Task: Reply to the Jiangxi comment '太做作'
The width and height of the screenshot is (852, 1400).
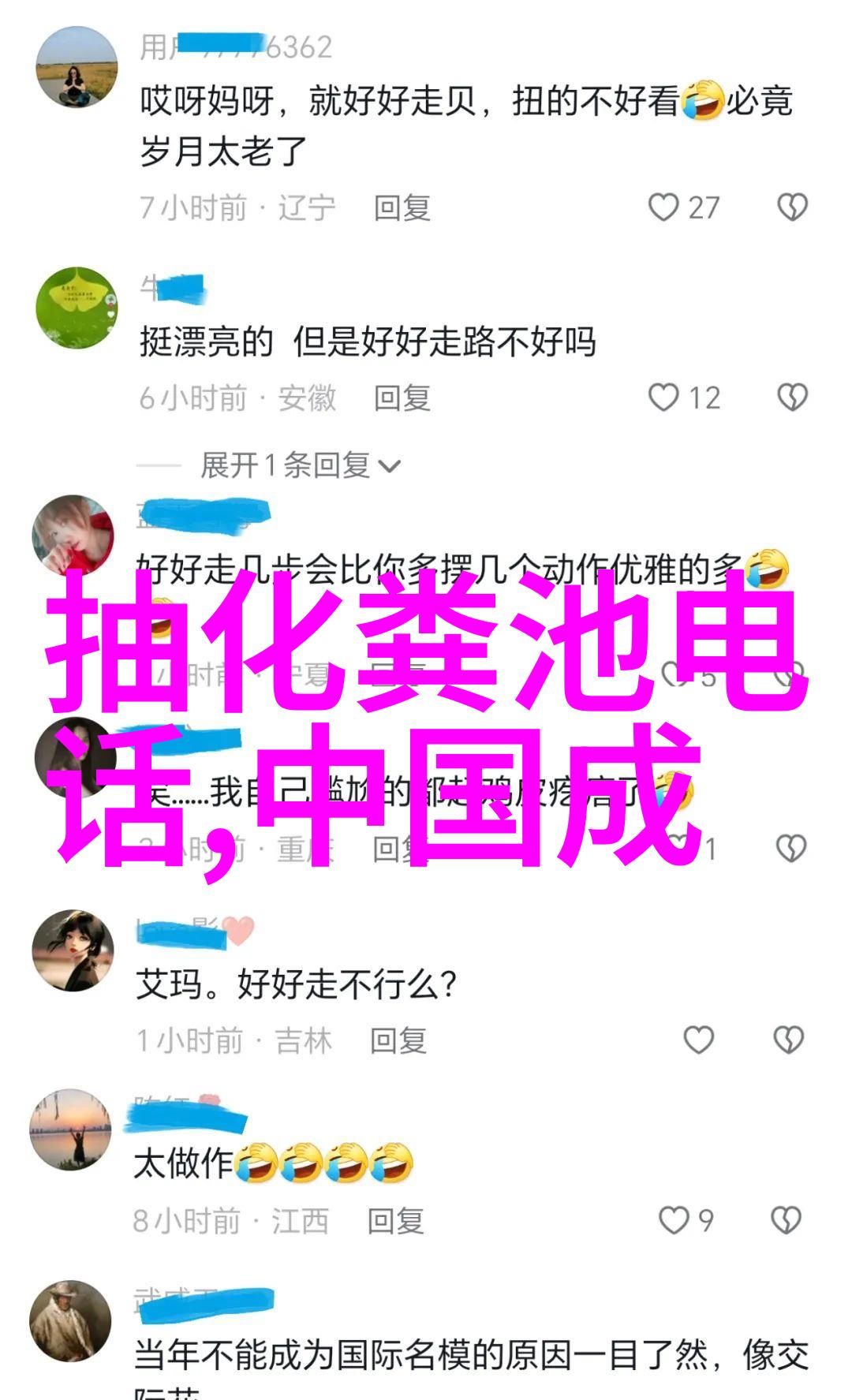Action: [x=395, y=1221]
